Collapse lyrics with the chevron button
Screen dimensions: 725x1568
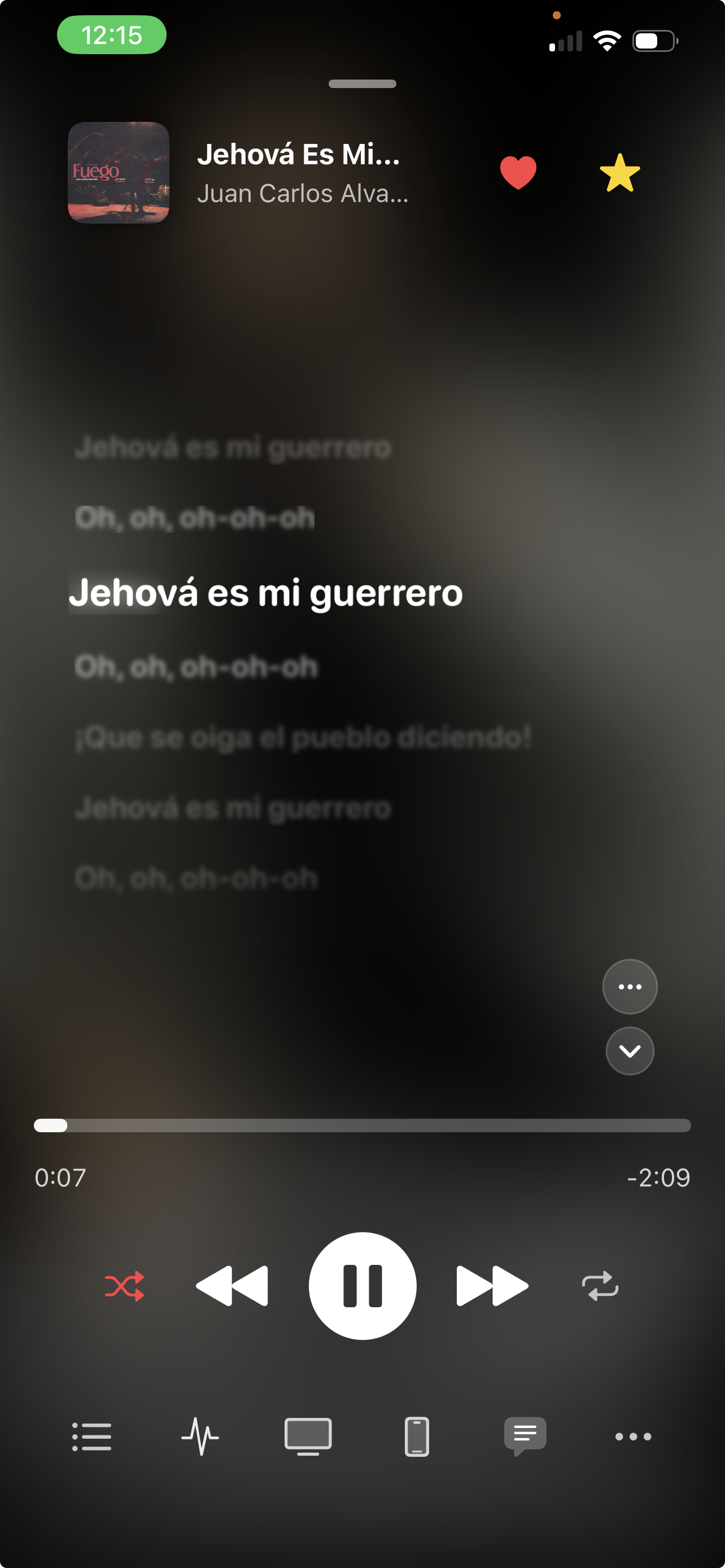coord(630,1051)
